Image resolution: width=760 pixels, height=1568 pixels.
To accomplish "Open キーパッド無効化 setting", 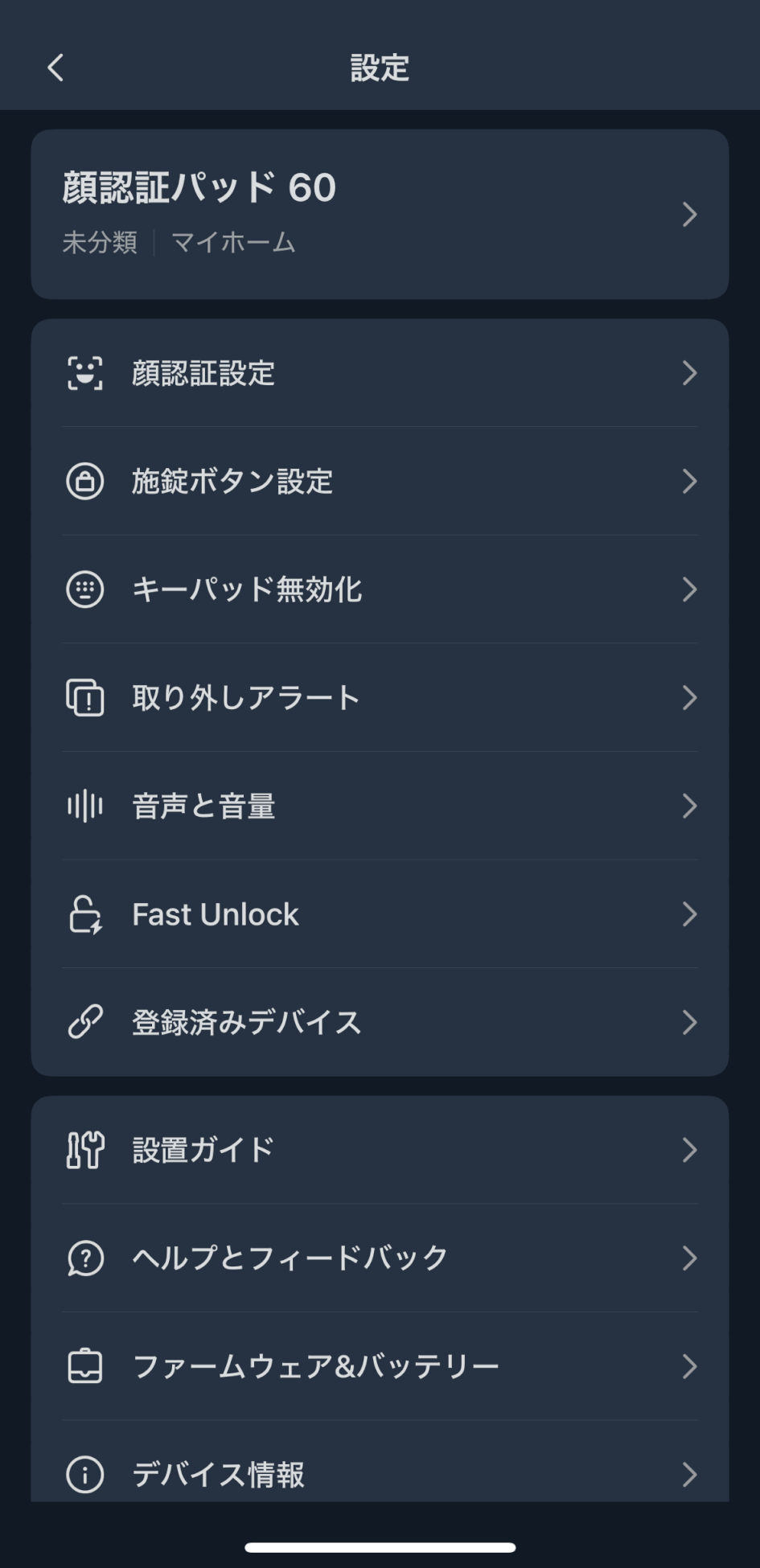I will [x=380, y=589].
